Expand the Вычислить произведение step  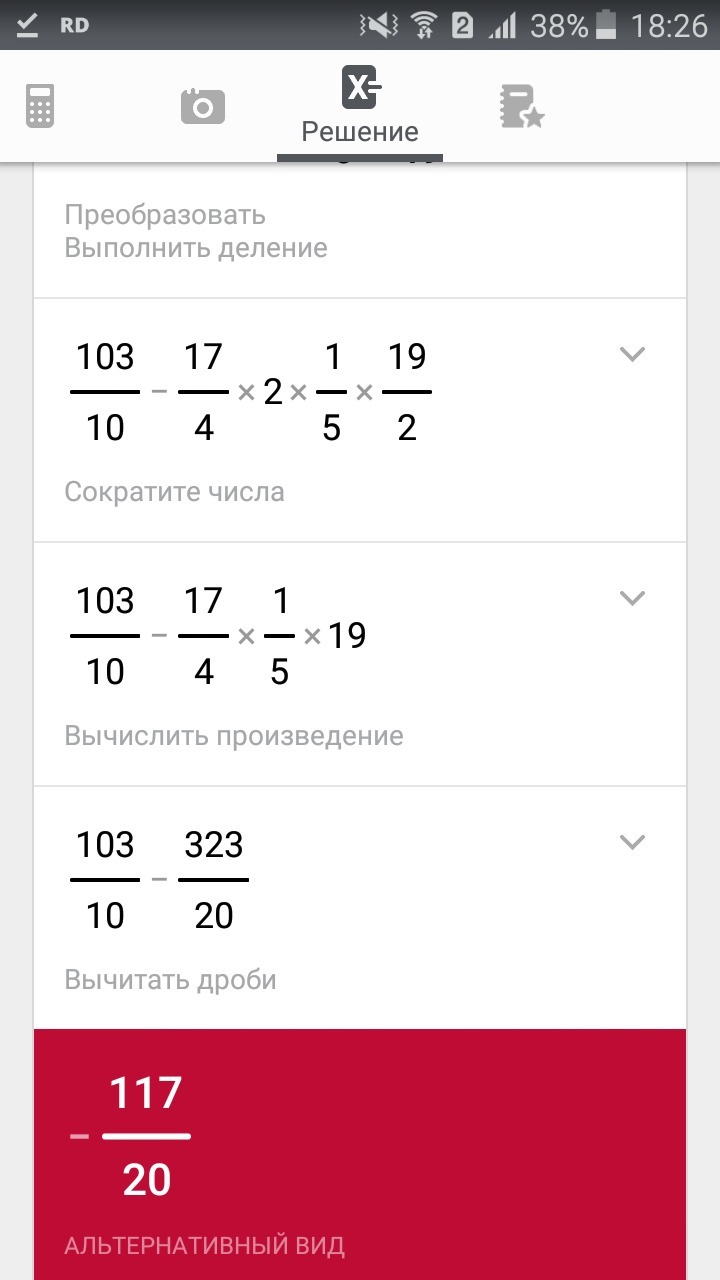pyautogui.click(x=632, y=598)
